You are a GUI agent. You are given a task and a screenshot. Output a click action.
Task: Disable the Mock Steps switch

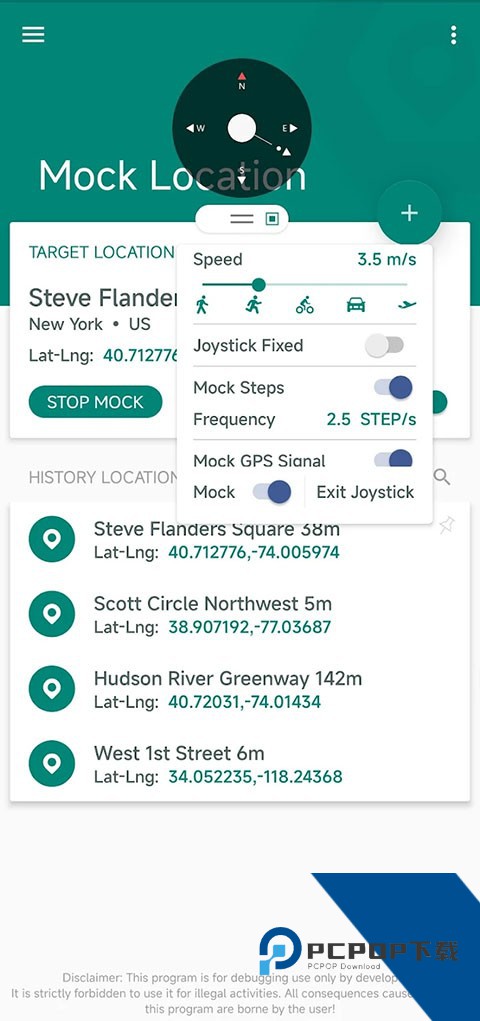coord(393,387)
